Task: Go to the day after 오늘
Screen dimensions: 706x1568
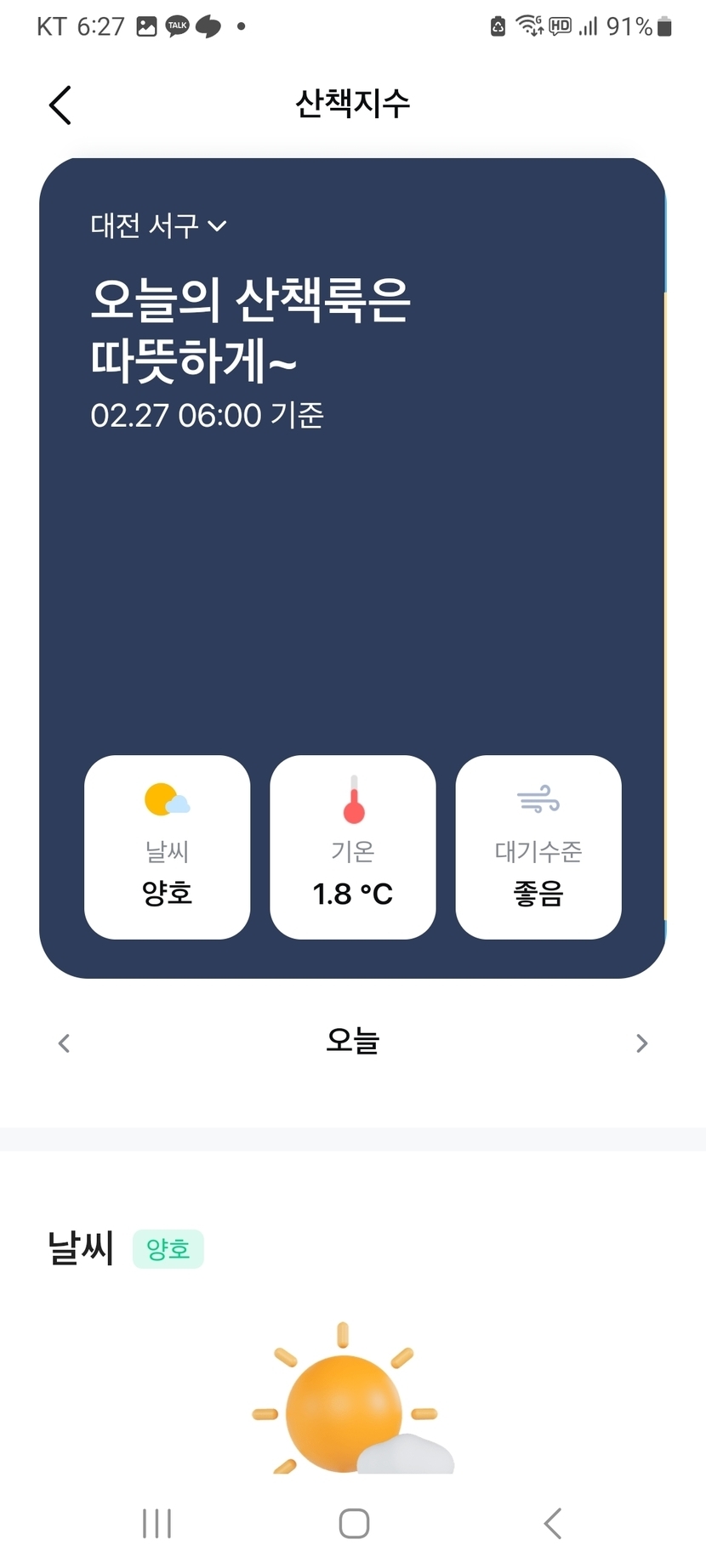Action: click(x=641, y=1043)
